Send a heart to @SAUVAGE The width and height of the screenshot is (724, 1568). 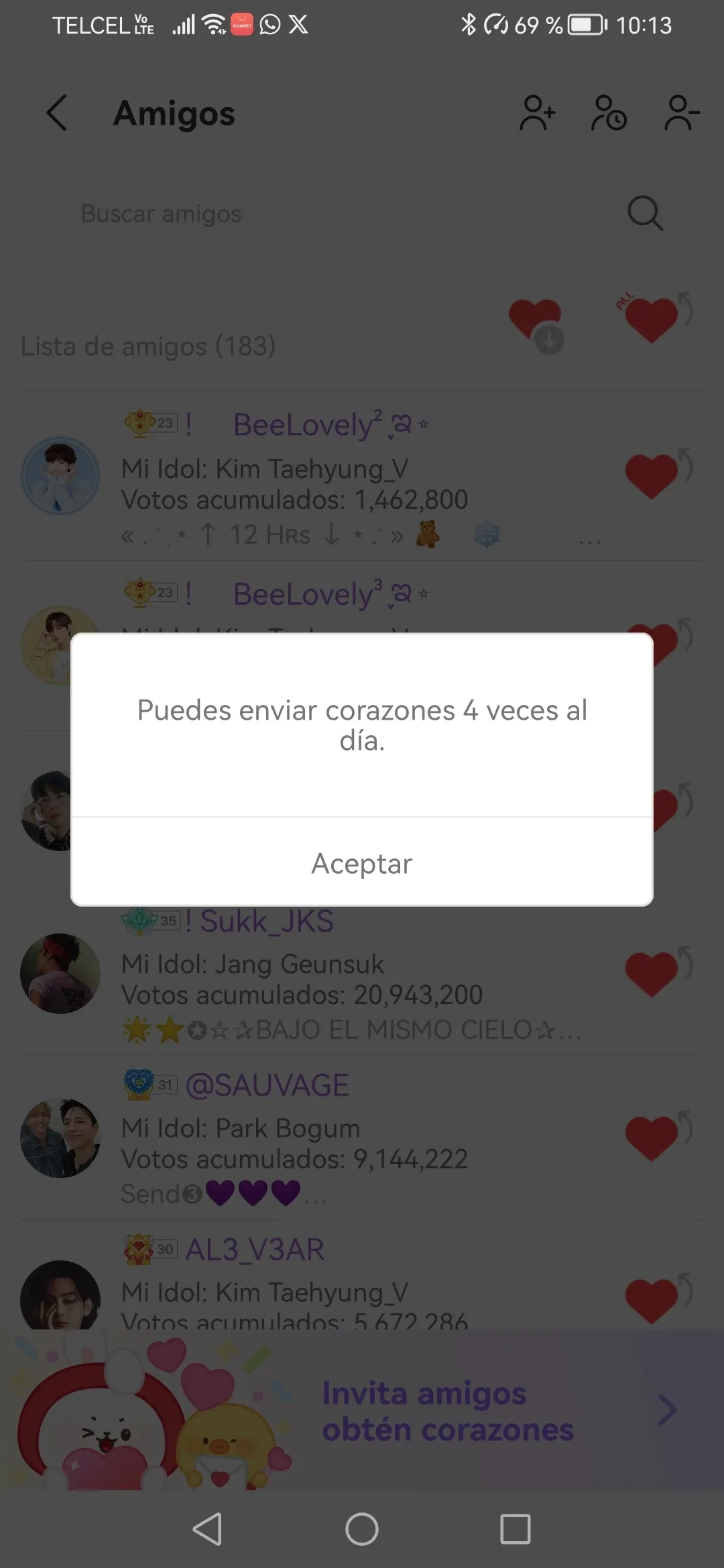[x=657, y=1137]
